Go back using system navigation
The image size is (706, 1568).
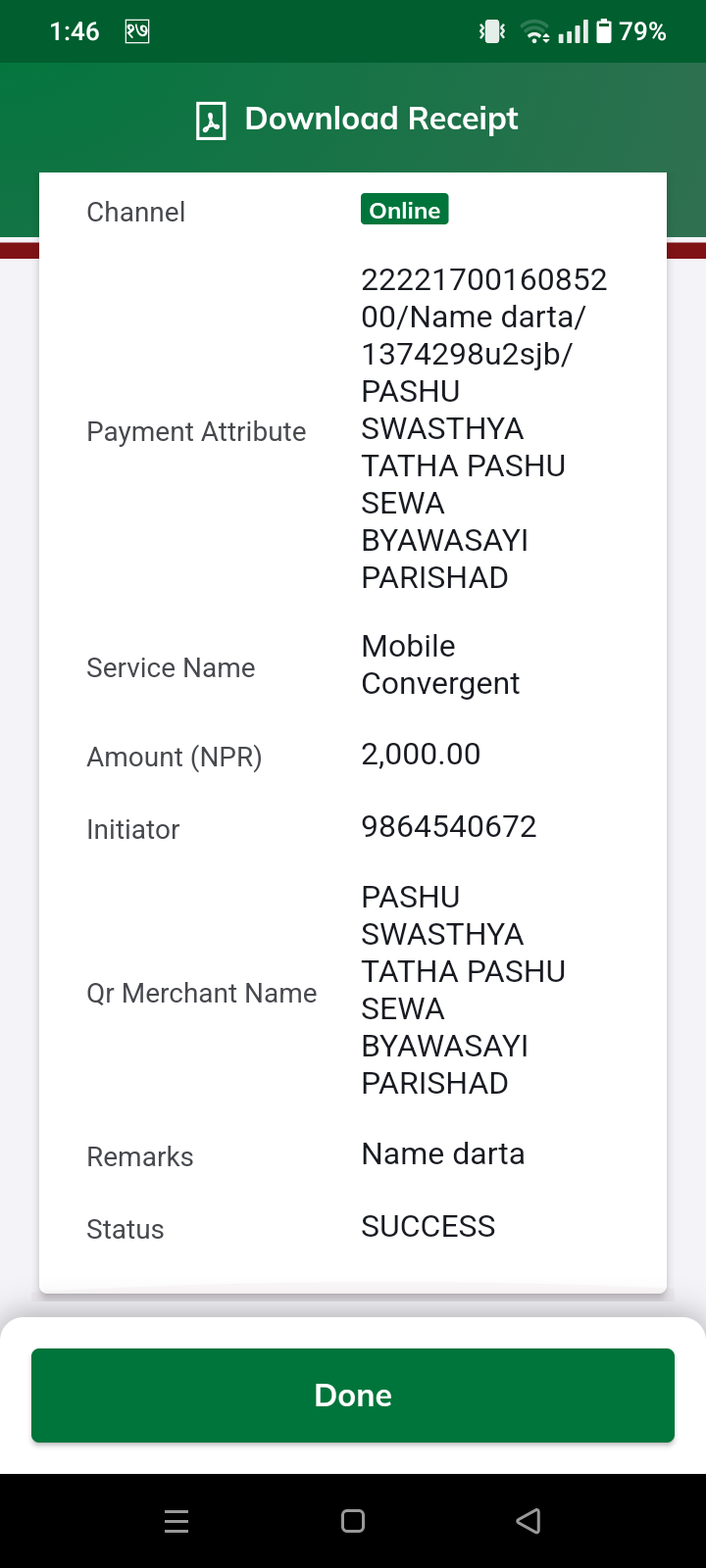click(529, 1521)
